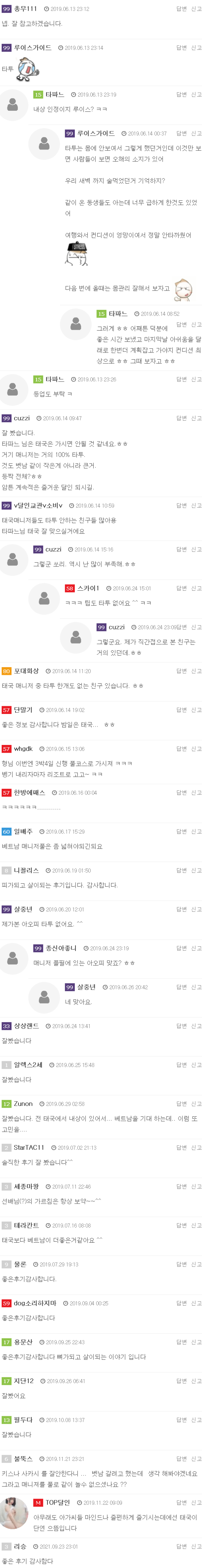Report 니꼴리스's comment
The image size is (202, 1568).
tap(196, 871)
